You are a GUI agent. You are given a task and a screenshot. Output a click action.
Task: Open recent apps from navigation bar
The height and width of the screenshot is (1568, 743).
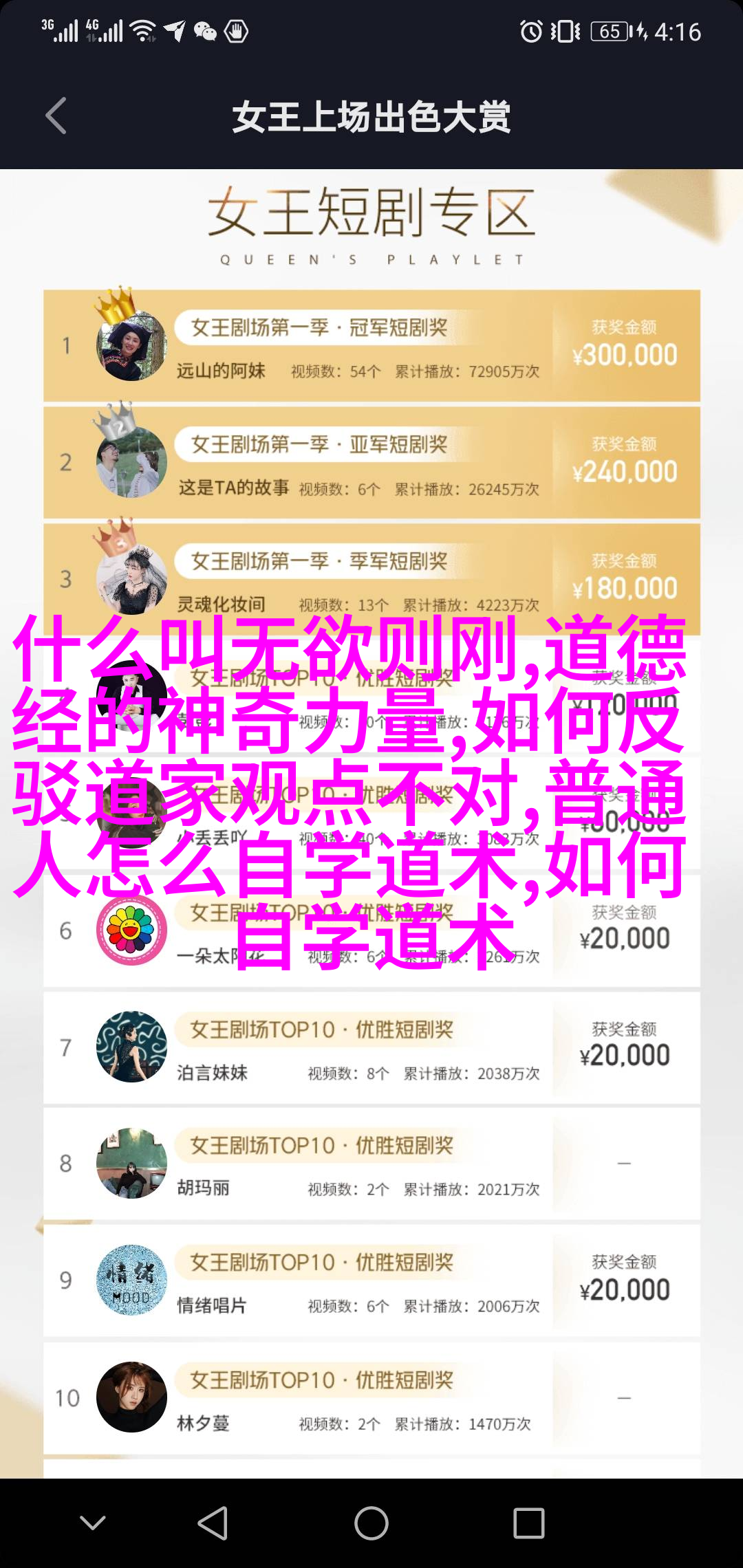click(528, 1523)
